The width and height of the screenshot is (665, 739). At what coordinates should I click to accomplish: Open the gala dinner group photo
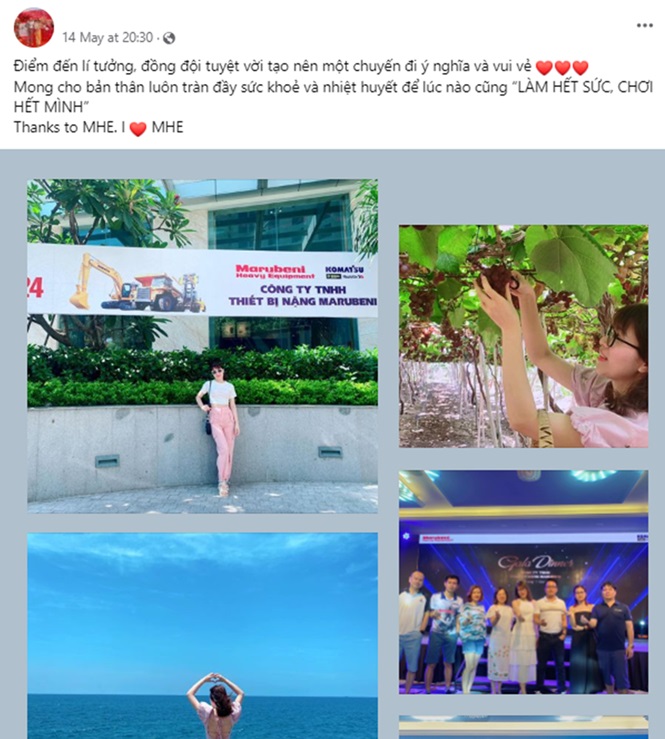click(523, 581)
